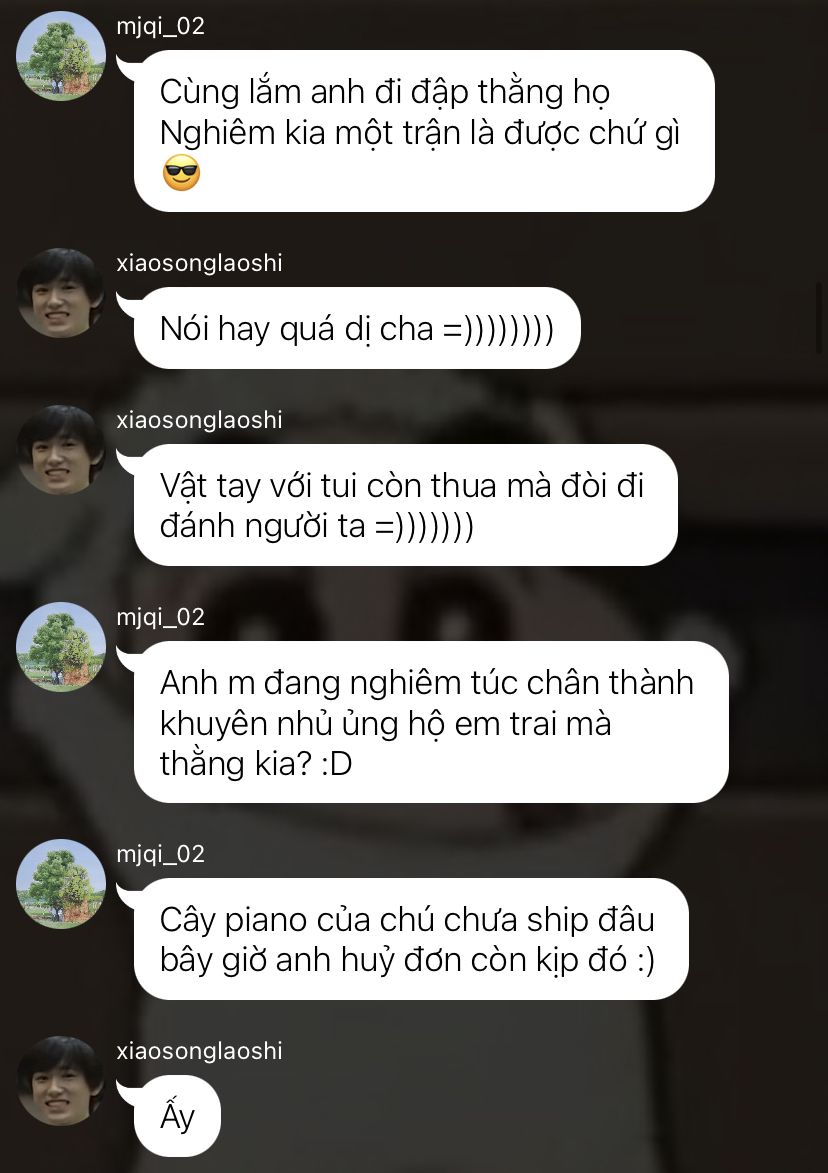The width and height of the screenshot is (828, 1173).
Task: View mjqi_02's avatar beside the piano message
Action: [x=61, y=884]
